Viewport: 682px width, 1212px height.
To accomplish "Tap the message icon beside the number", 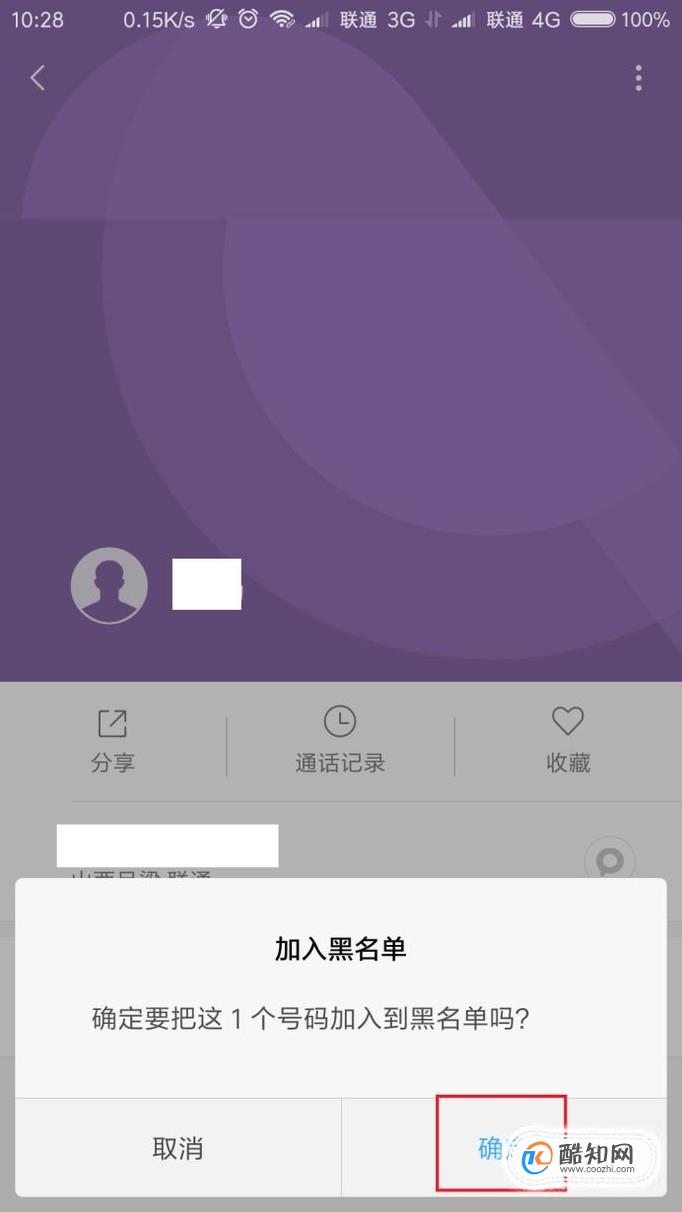I will click(x=610, y=861).
